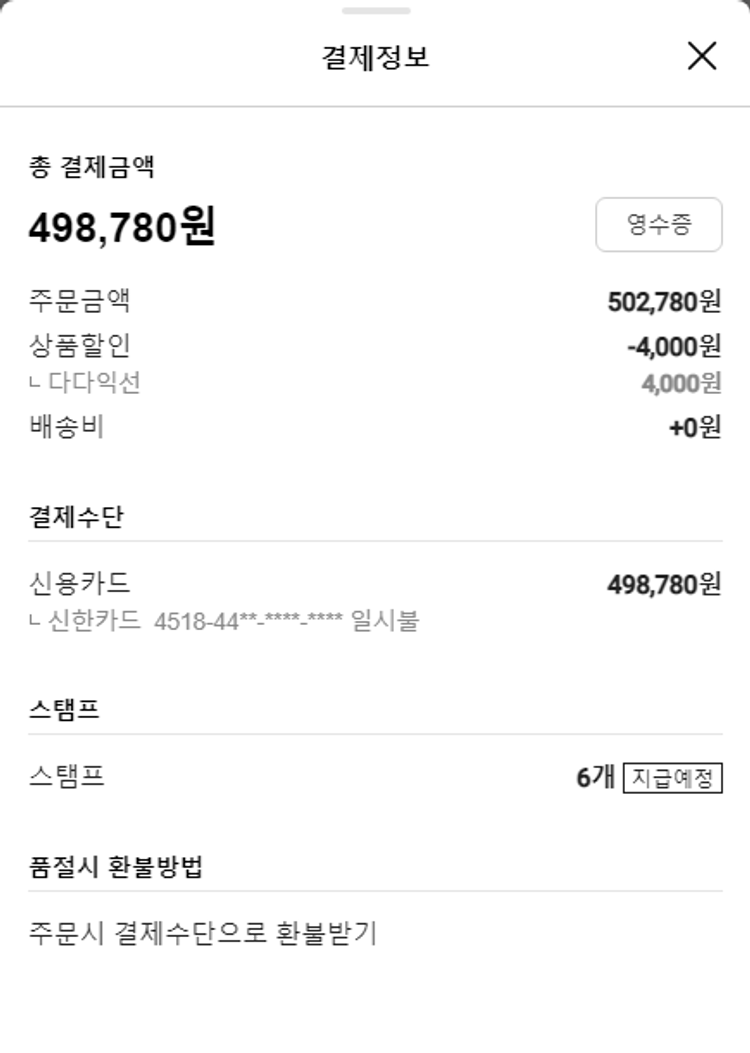Image resolution: width=750 pixels, height=1053 pixels.
Task: Open the 영수증 receipt
Action: coord(658,225)
